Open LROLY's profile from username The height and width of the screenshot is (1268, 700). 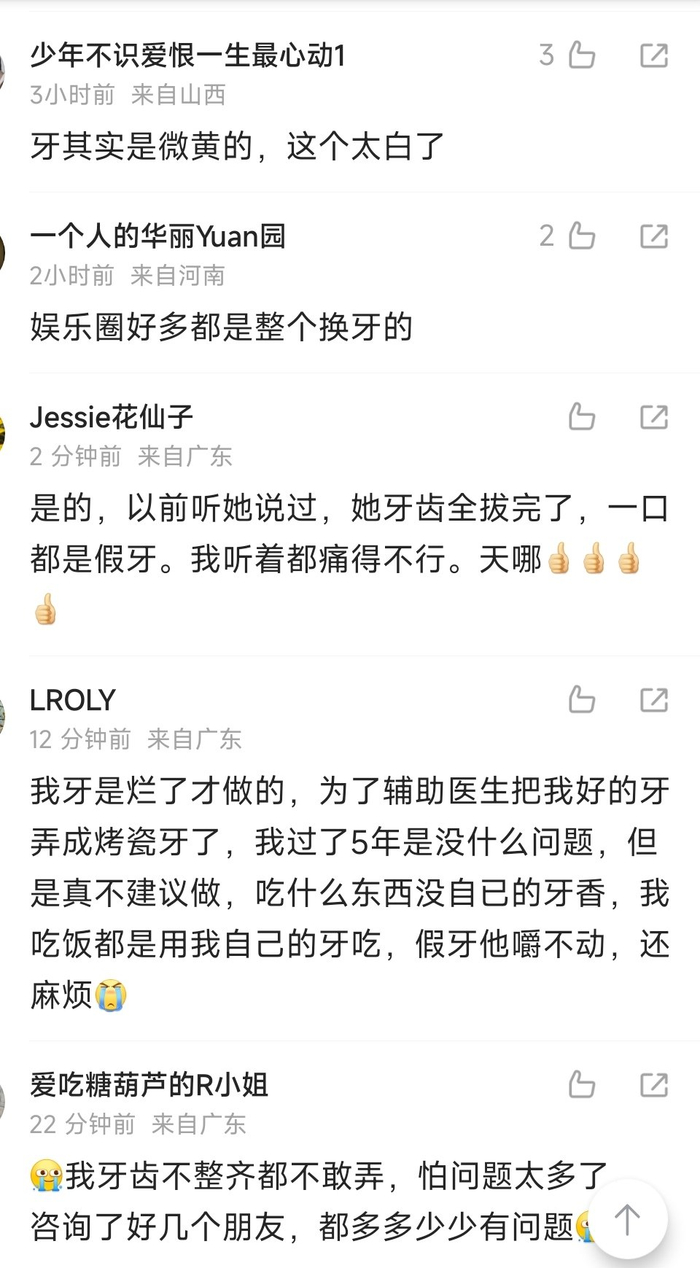coord(73,700)
